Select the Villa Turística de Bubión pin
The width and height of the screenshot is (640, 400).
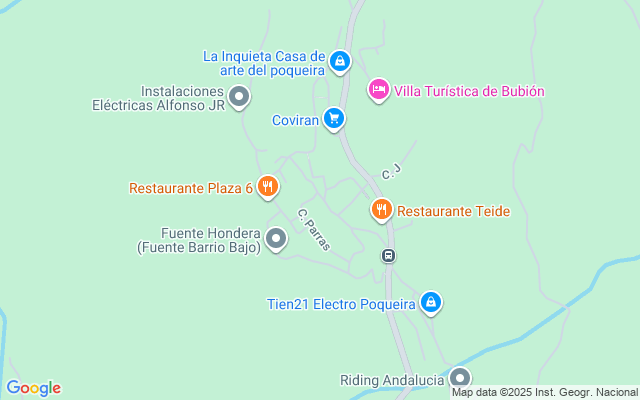378,91
